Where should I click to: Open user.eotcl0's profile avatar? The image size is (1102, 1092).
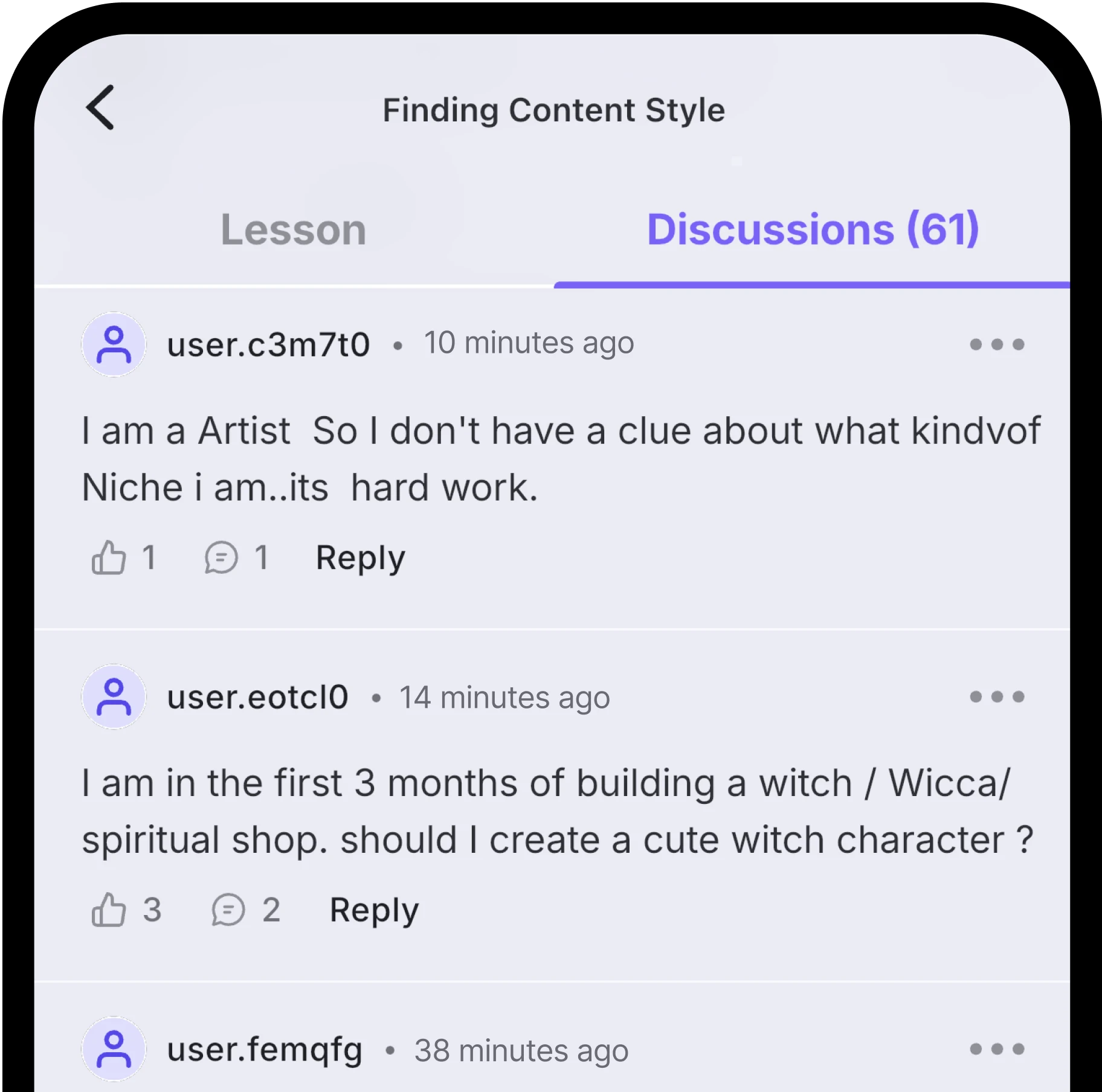click(114, 697)
